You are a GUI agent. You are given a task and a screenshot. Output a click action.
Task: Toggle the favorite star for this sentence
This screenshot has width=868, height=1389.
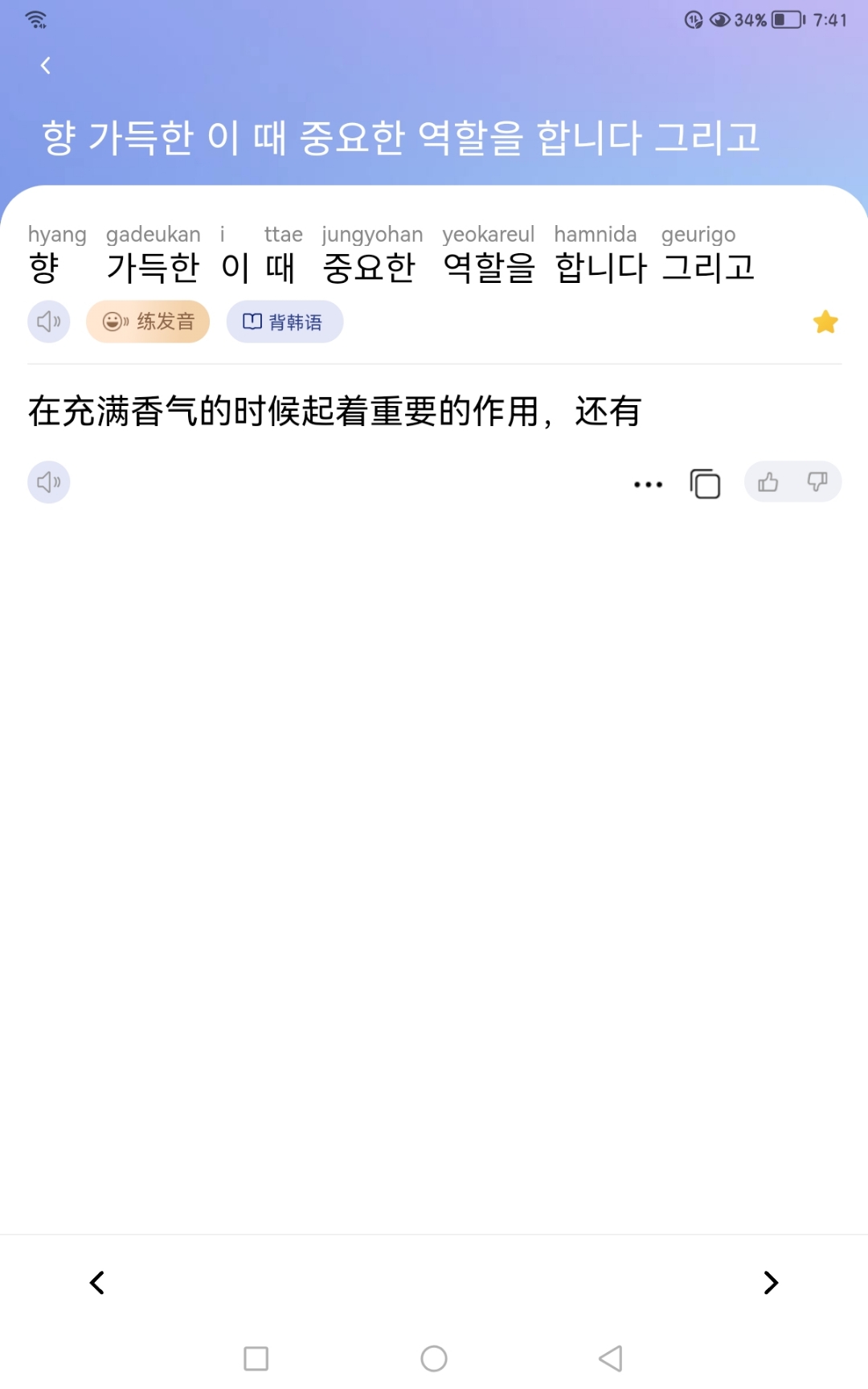point(824,321)
